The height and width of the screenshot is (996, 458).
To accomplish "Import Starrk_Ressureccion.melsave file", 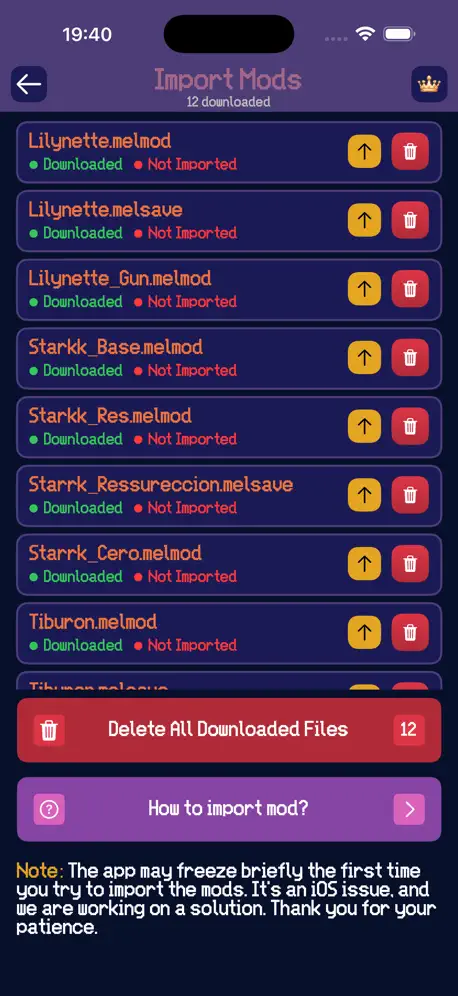I will [365, 495].
